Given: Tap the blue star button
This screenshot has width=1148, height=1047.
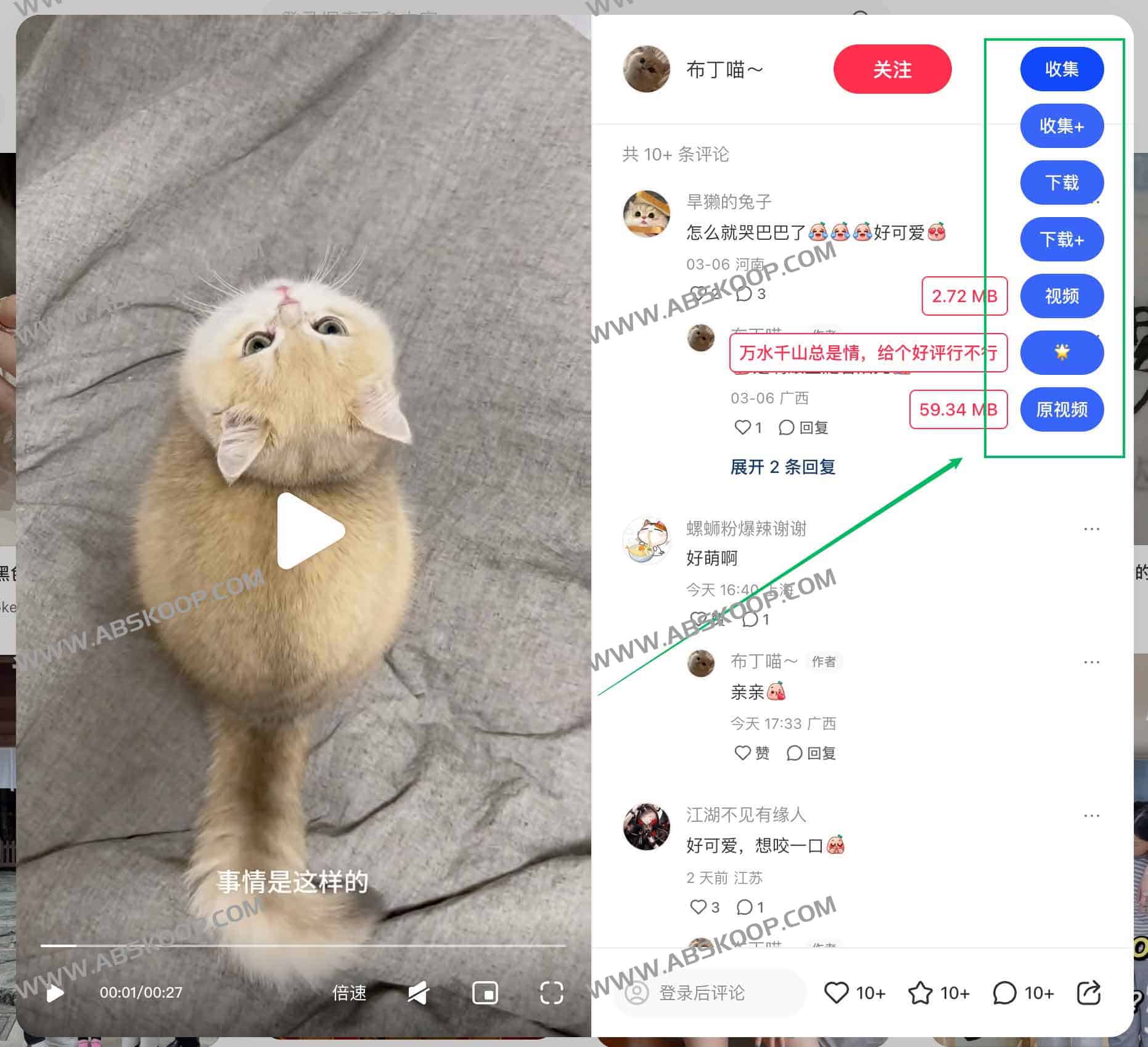Looking at the screenshot, I should point(1061,353).
